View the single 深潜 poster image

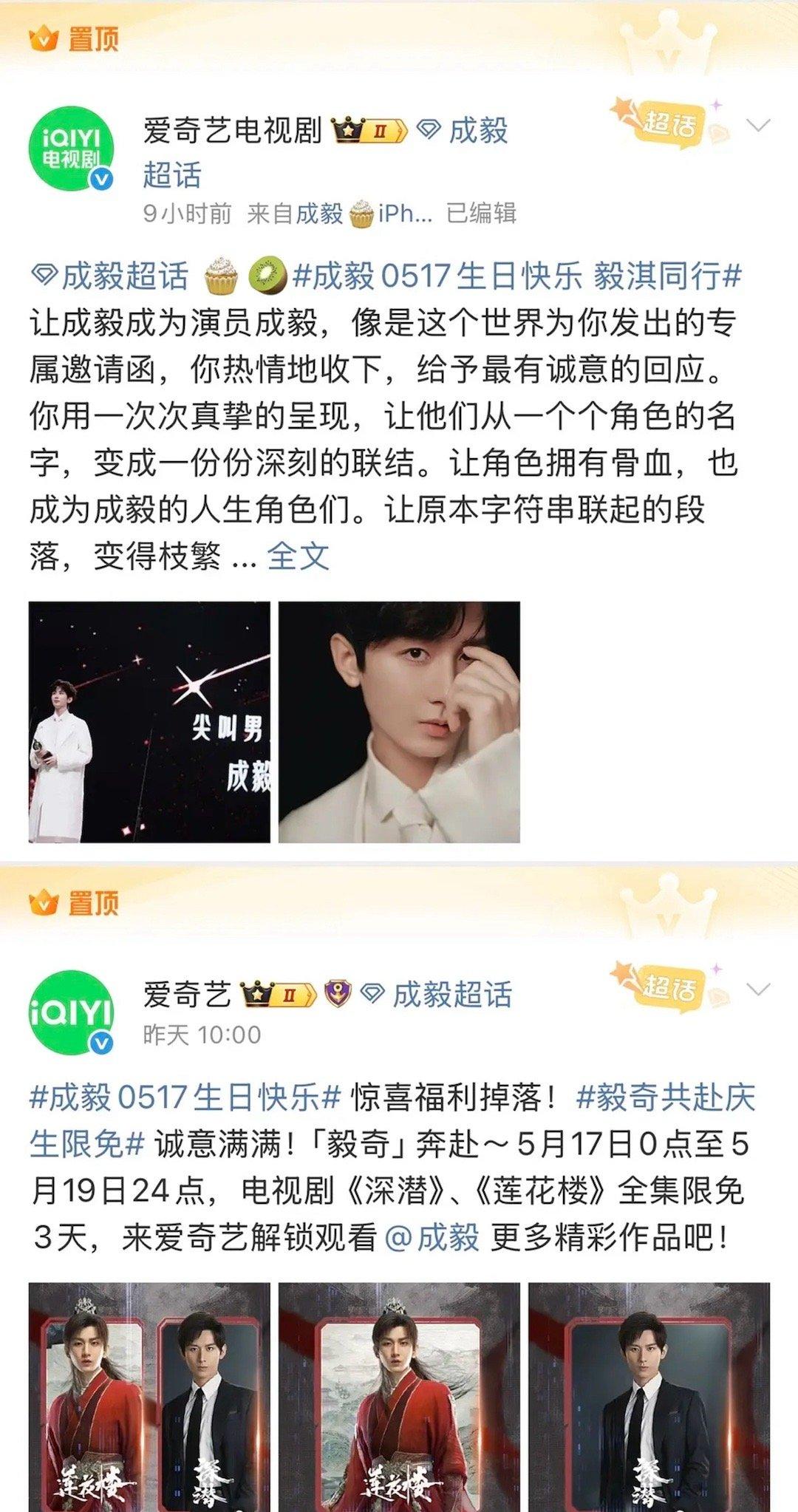[x=649, y=1397]
